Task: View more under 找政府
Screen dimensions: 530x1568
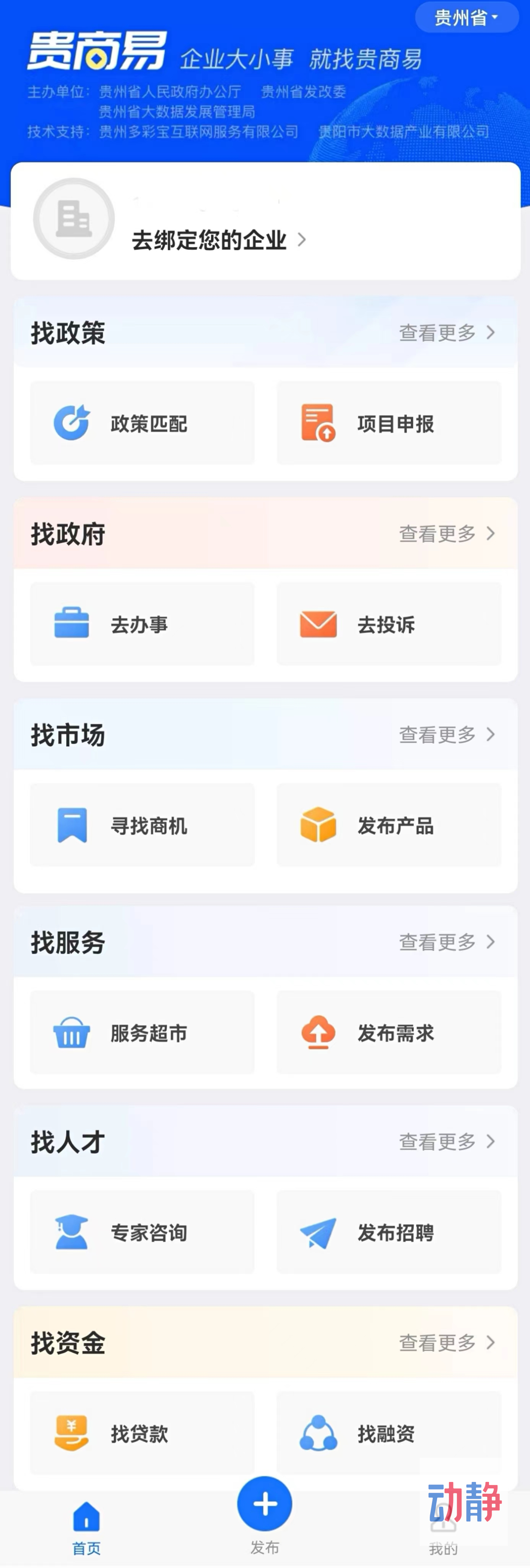Action: (x=447, y=534)
